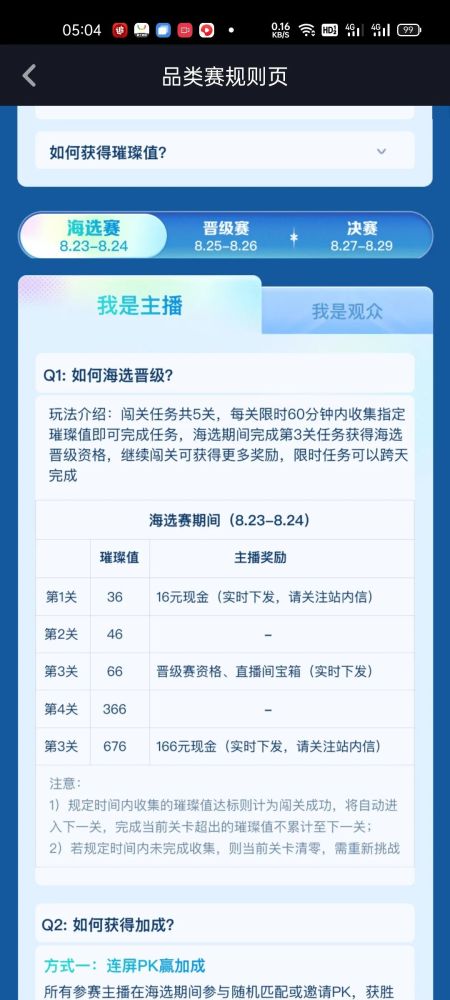Image resolution: width=450 pixels, height=1000 pixels.
Task: Switch to the 决赛 8.27-8.29 stage
Action: coord(361,236)
